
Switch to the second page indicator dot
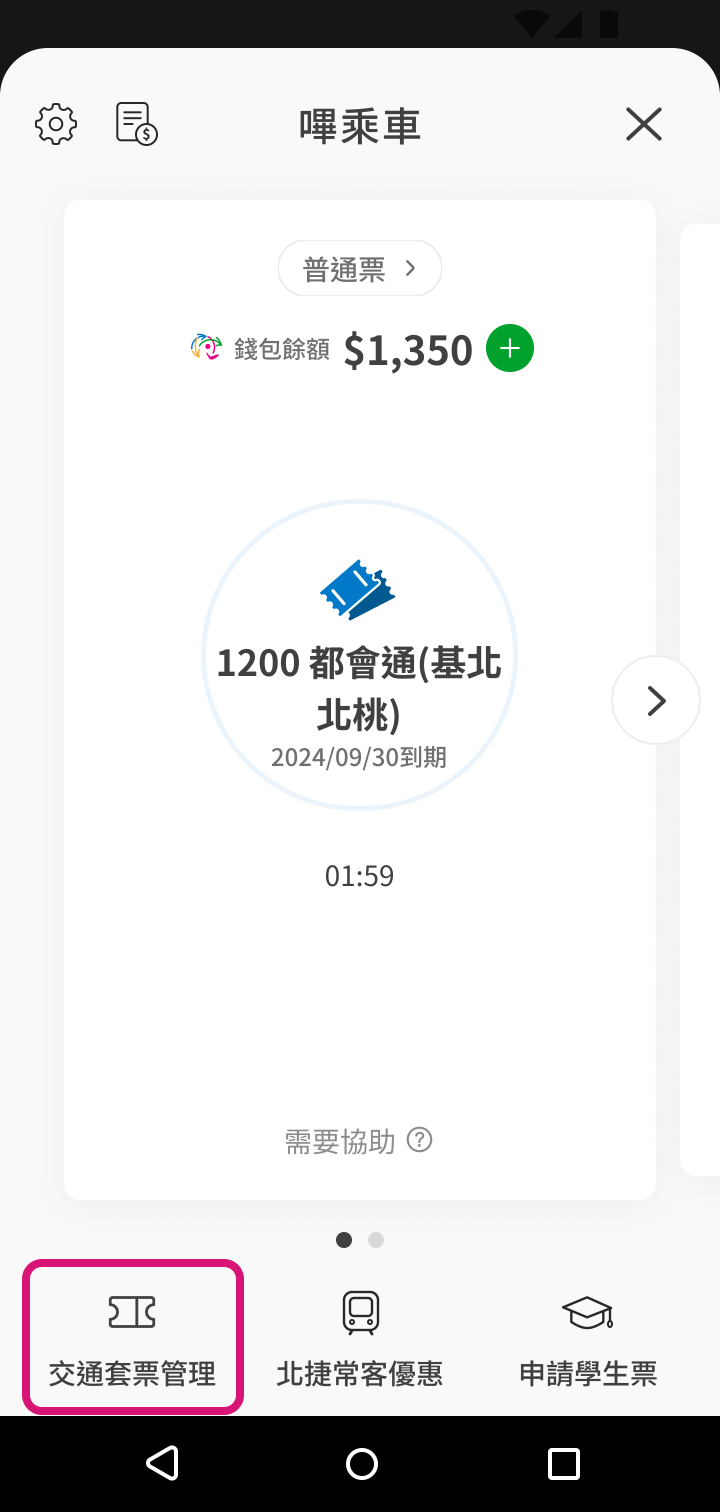pos(376,1240)
